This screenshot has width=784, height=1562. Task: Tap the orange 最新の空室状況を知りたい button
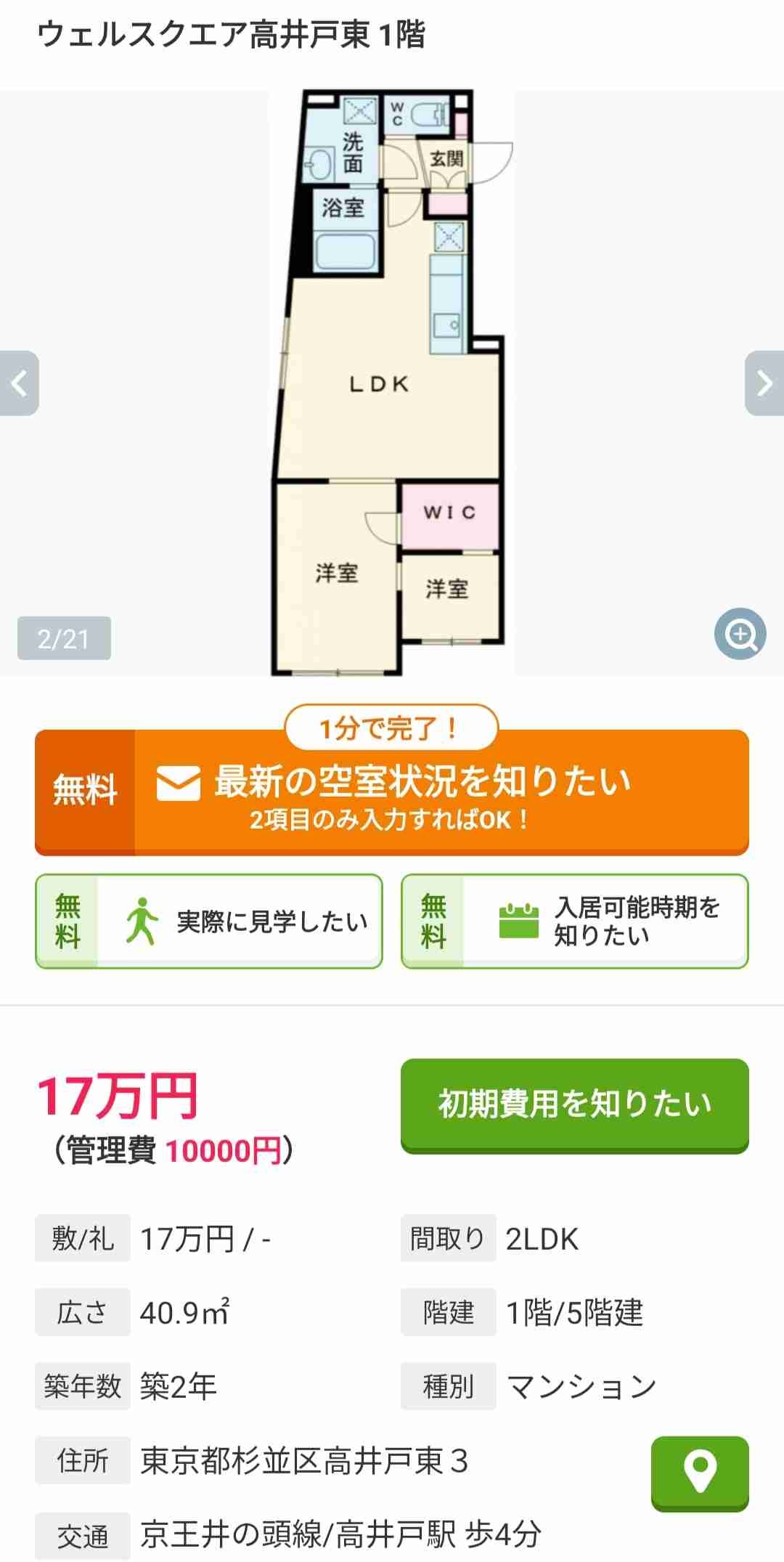click(392, 793)
